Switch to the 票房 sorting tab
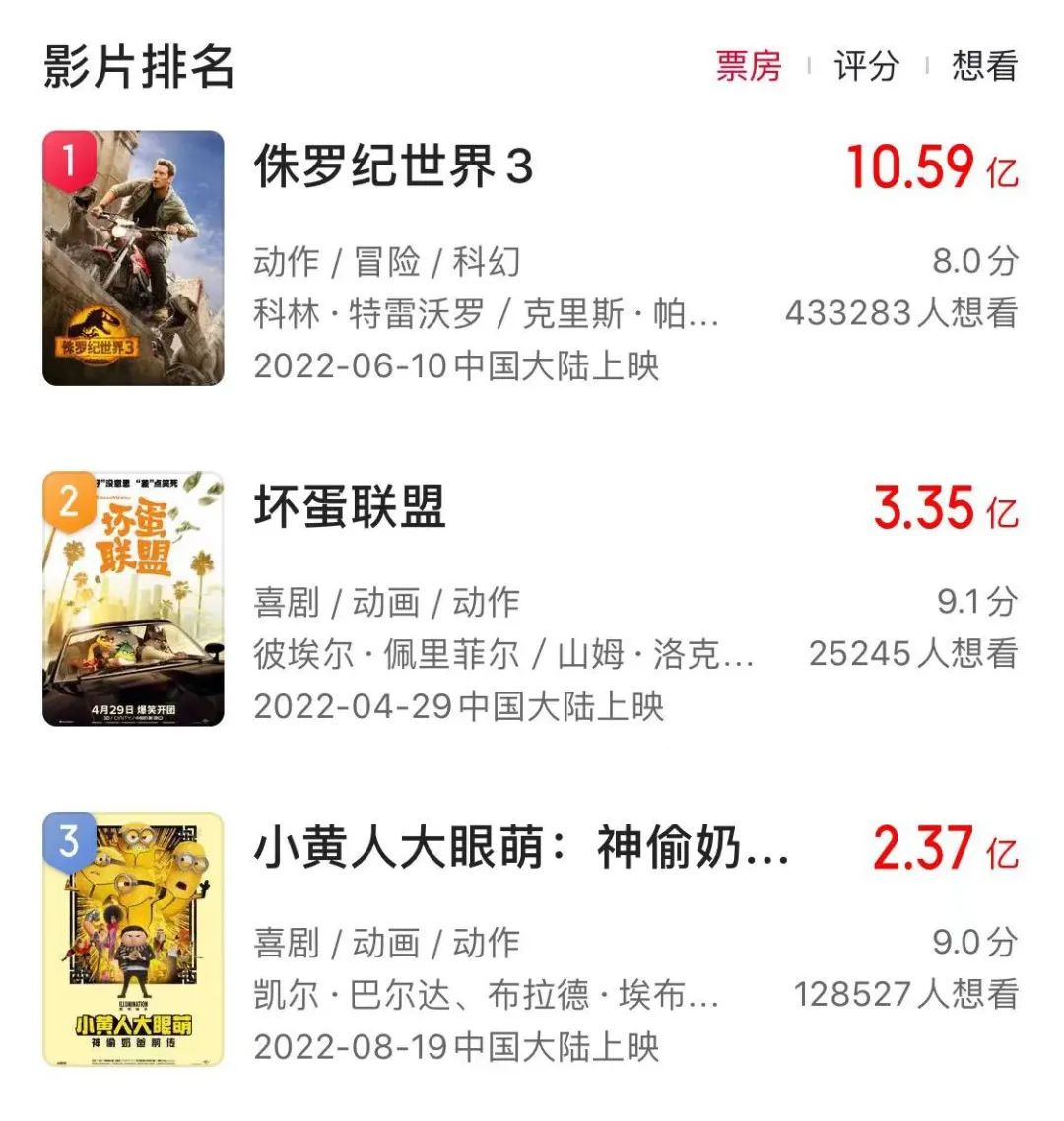 749,67
